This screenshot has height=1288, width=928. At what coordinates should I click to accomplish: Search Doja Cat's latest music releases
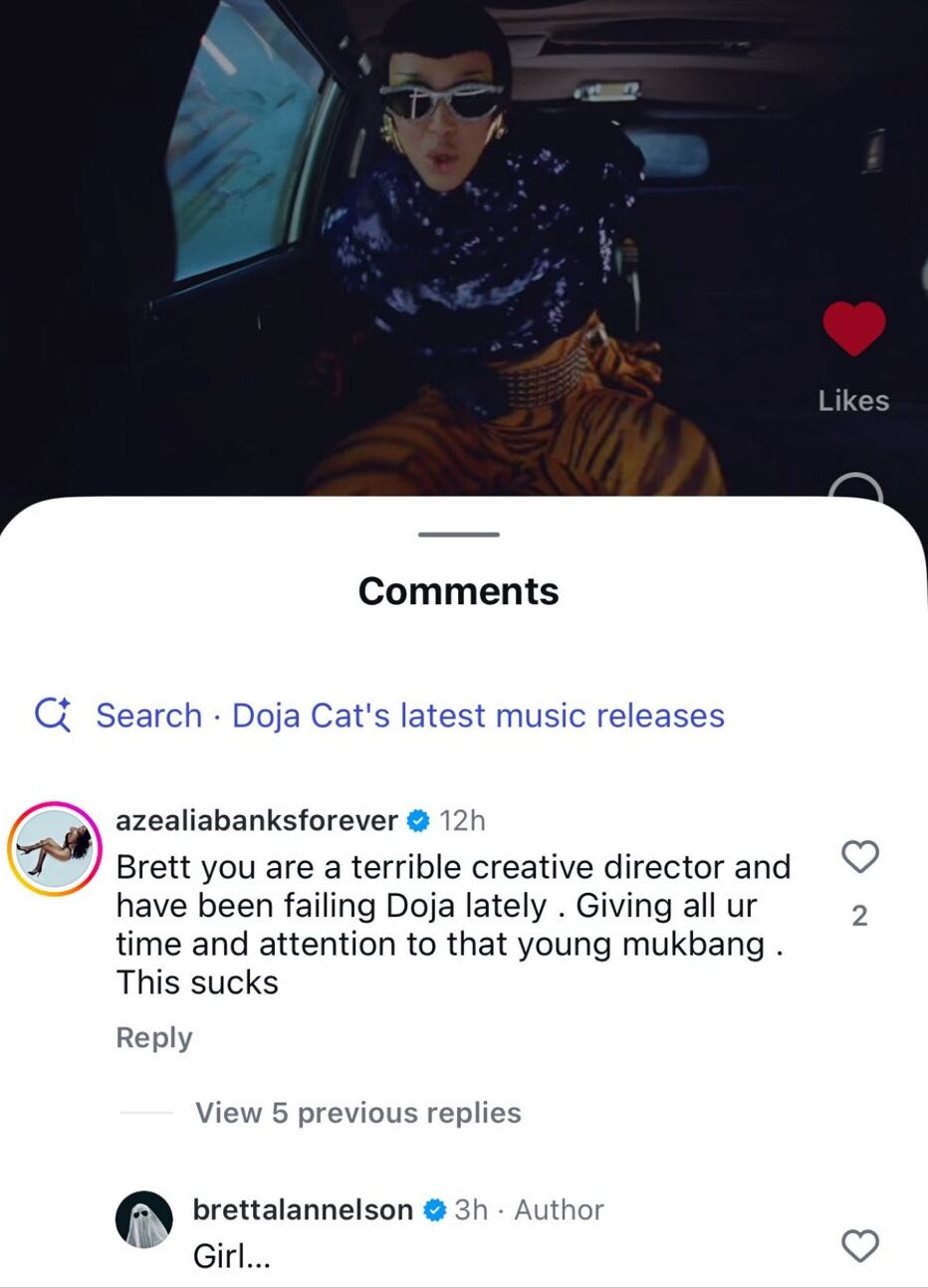pyautogui.click(x=409, y=716)
